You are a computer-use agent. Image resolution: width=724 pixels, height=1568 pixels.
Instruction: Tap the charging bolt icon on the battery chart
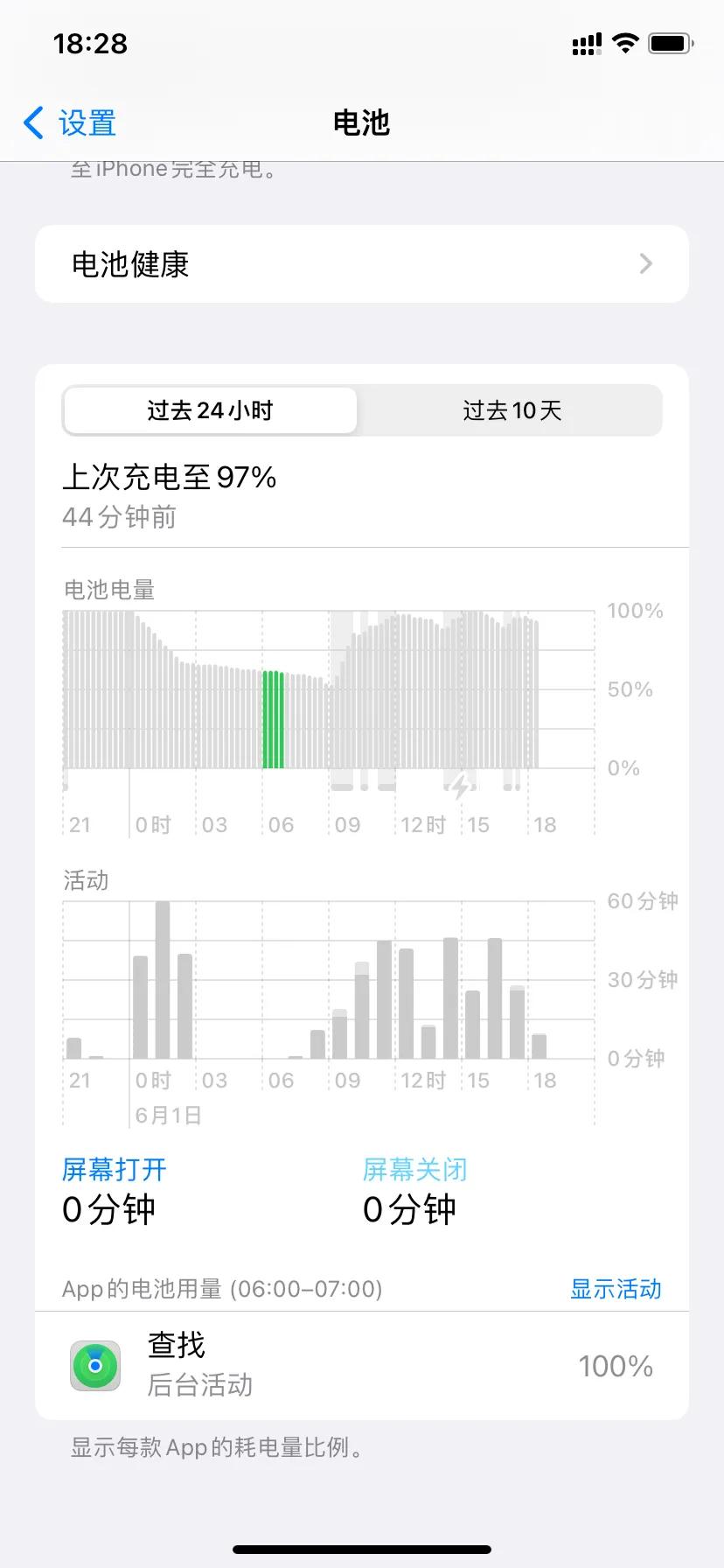click(457, 789)
